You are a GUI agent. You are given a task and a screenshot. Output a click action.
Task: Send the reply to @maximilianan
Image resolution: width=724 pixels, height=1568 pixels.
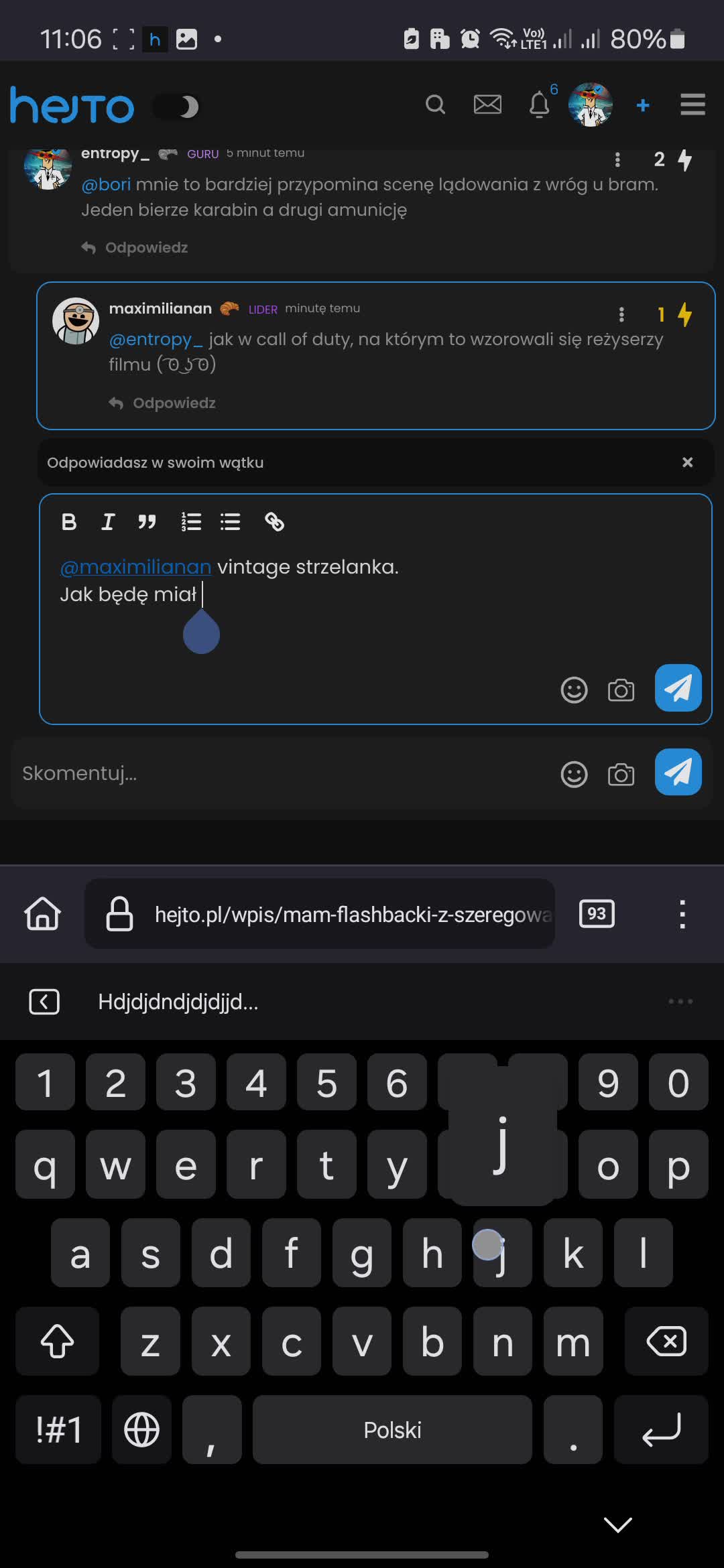(x=678, y=688)
